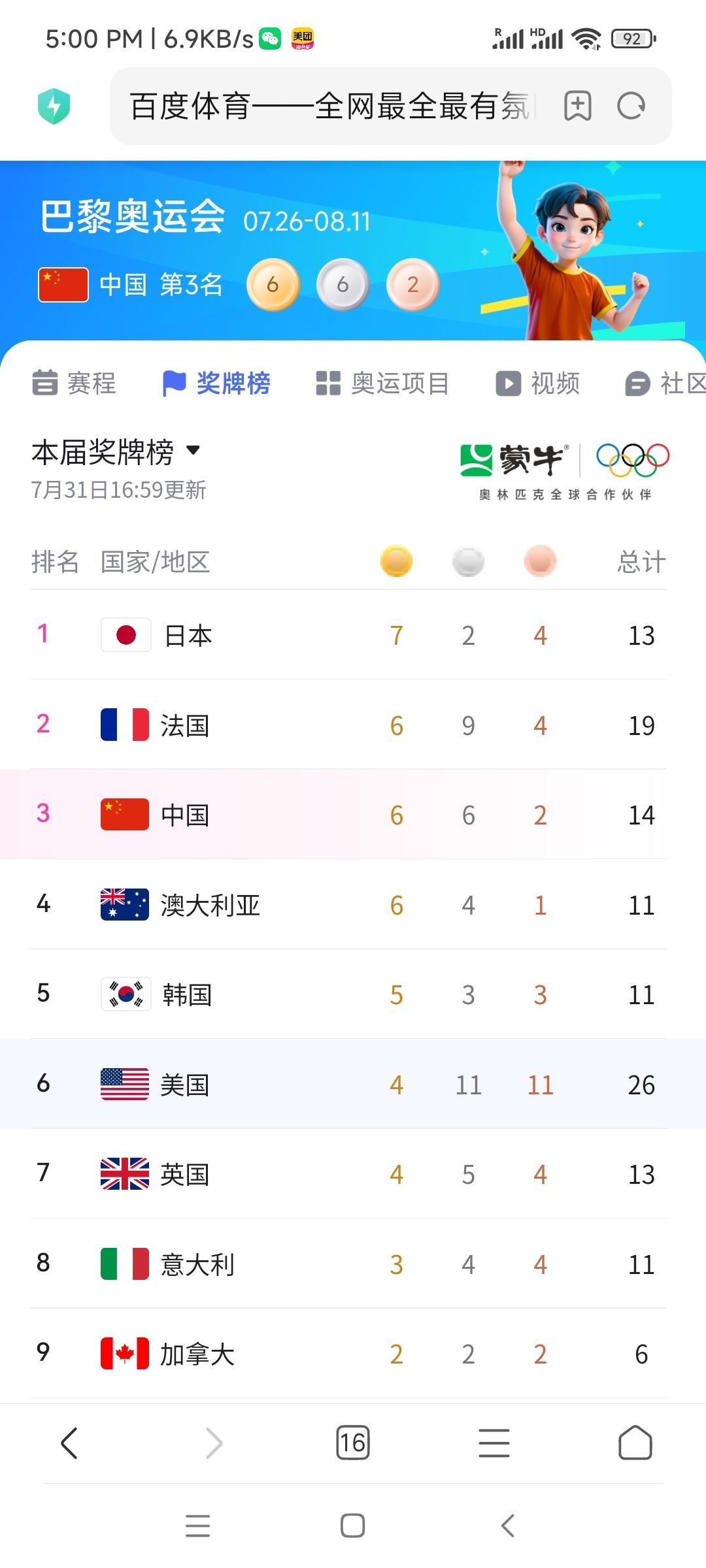The width and height of the screenshot is (706, 1568).
Task: Reload the page with the refresh icon
Action: pyautogui.click(x=631, y=106)
